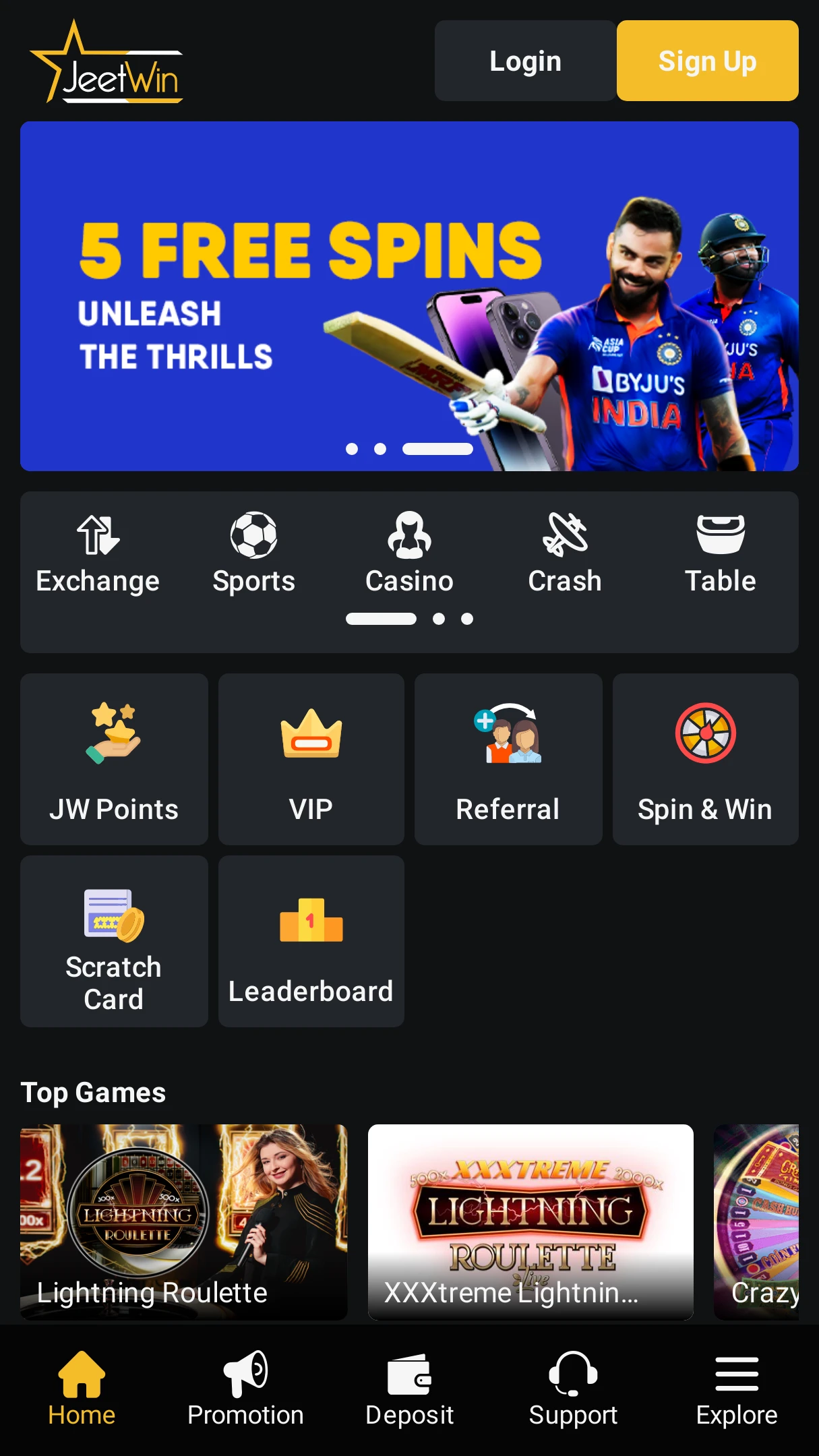819x1456 pixels.
Task: Play Spin & Win
Action: click(x=705, y=759)
